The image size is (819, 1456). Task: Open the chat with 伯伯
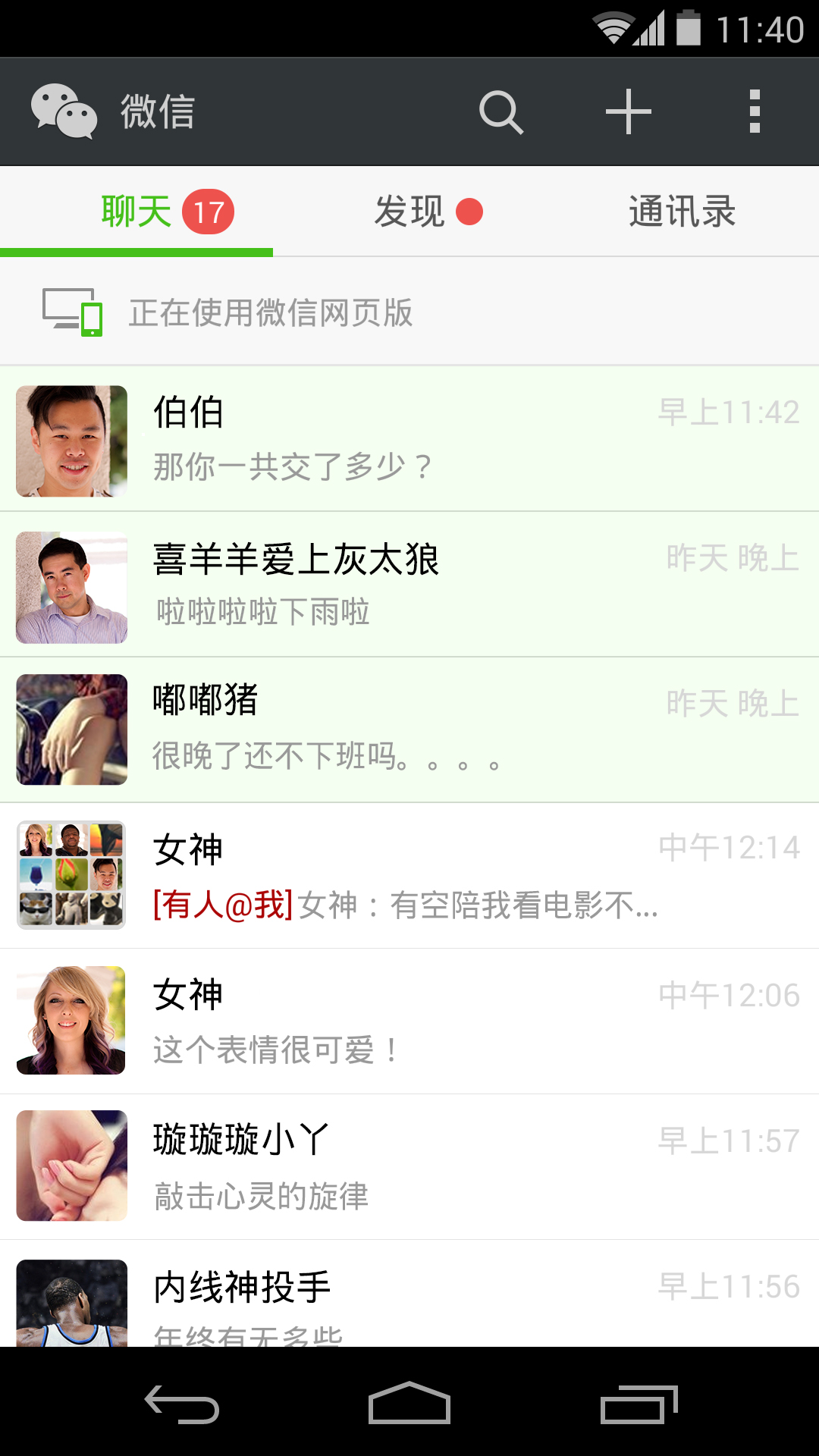coord(409,440)
